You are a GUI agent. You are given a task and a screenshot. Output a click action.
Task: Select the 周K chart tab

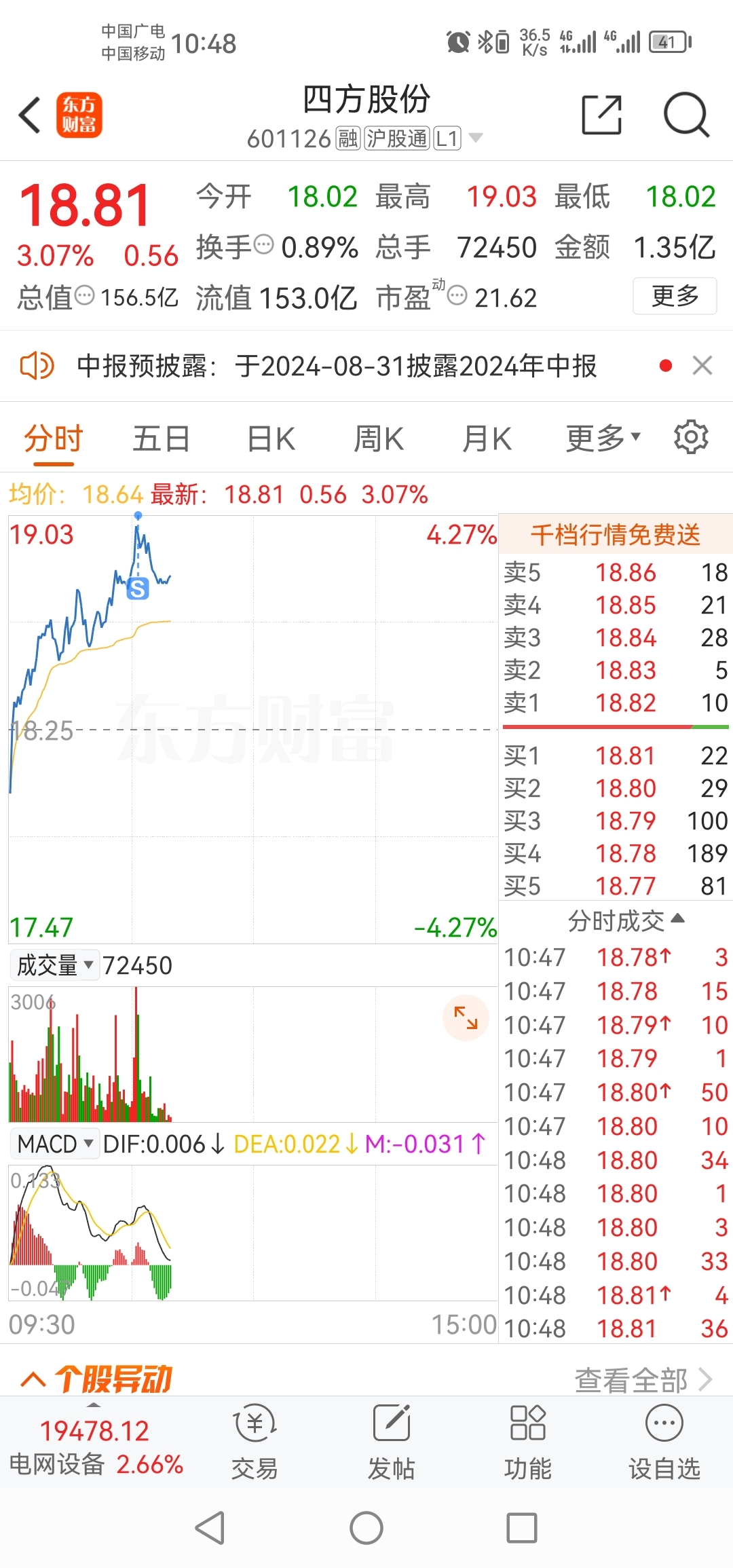point(379,438)
